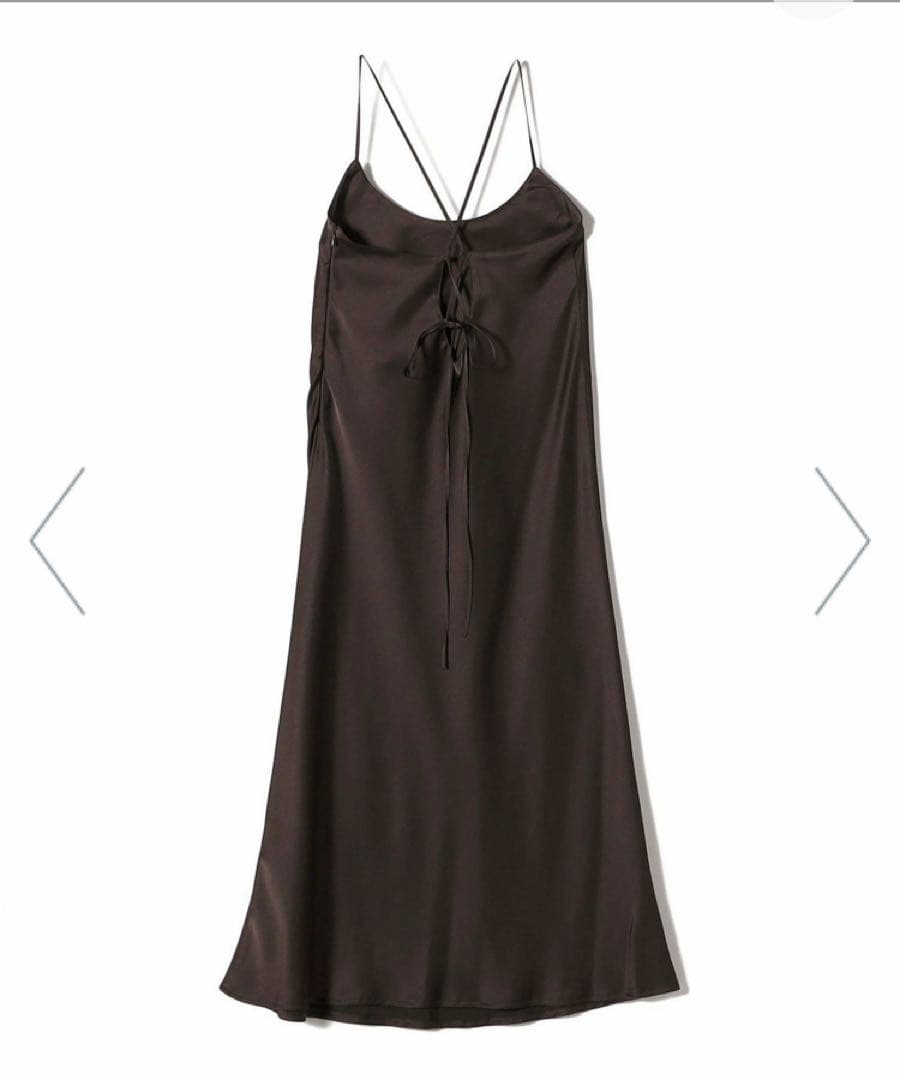Go to the next dress photo
The height and width of the screenshot is (1080, 900).
coord(841,540)
